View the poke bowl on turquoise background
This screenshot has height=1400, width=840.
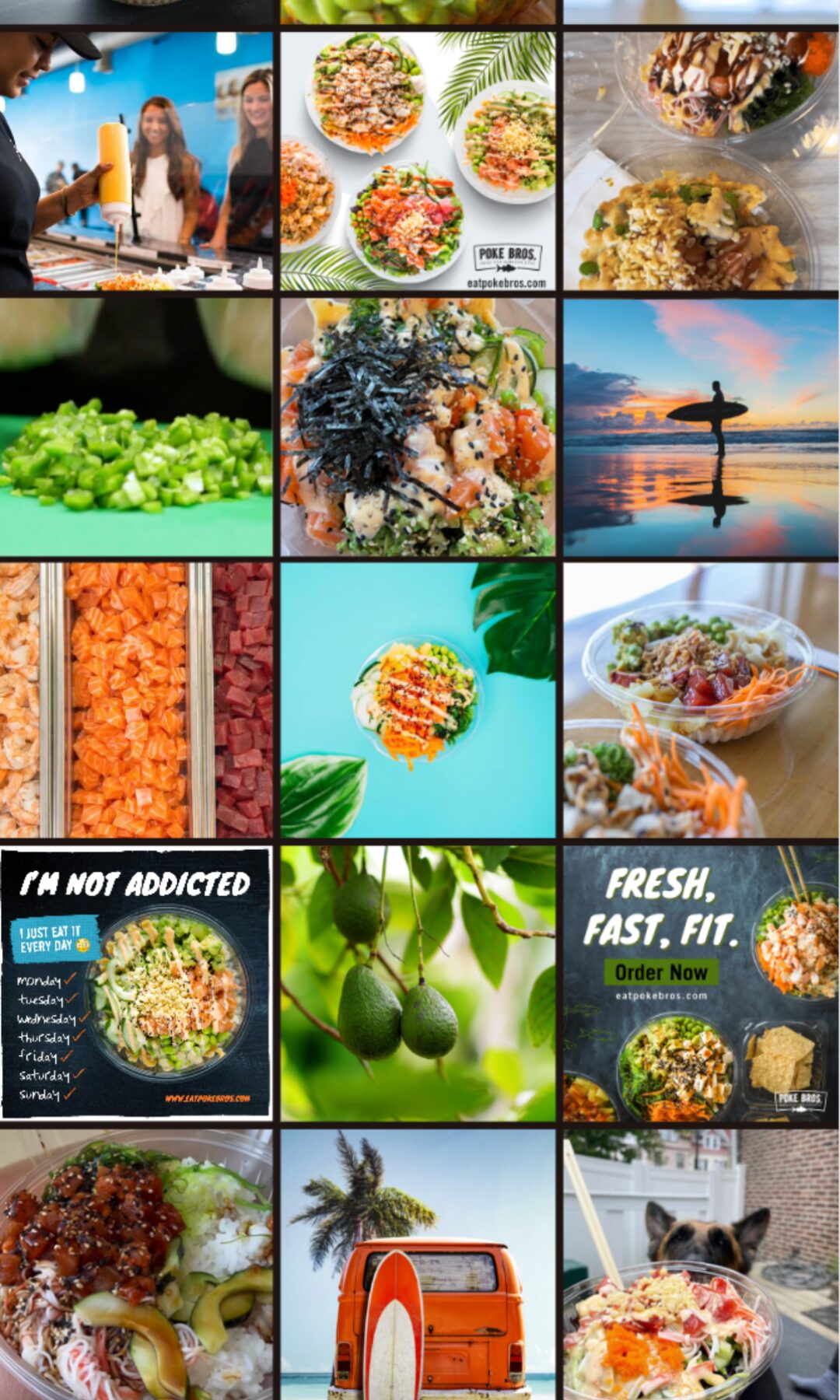pos(418,700)
